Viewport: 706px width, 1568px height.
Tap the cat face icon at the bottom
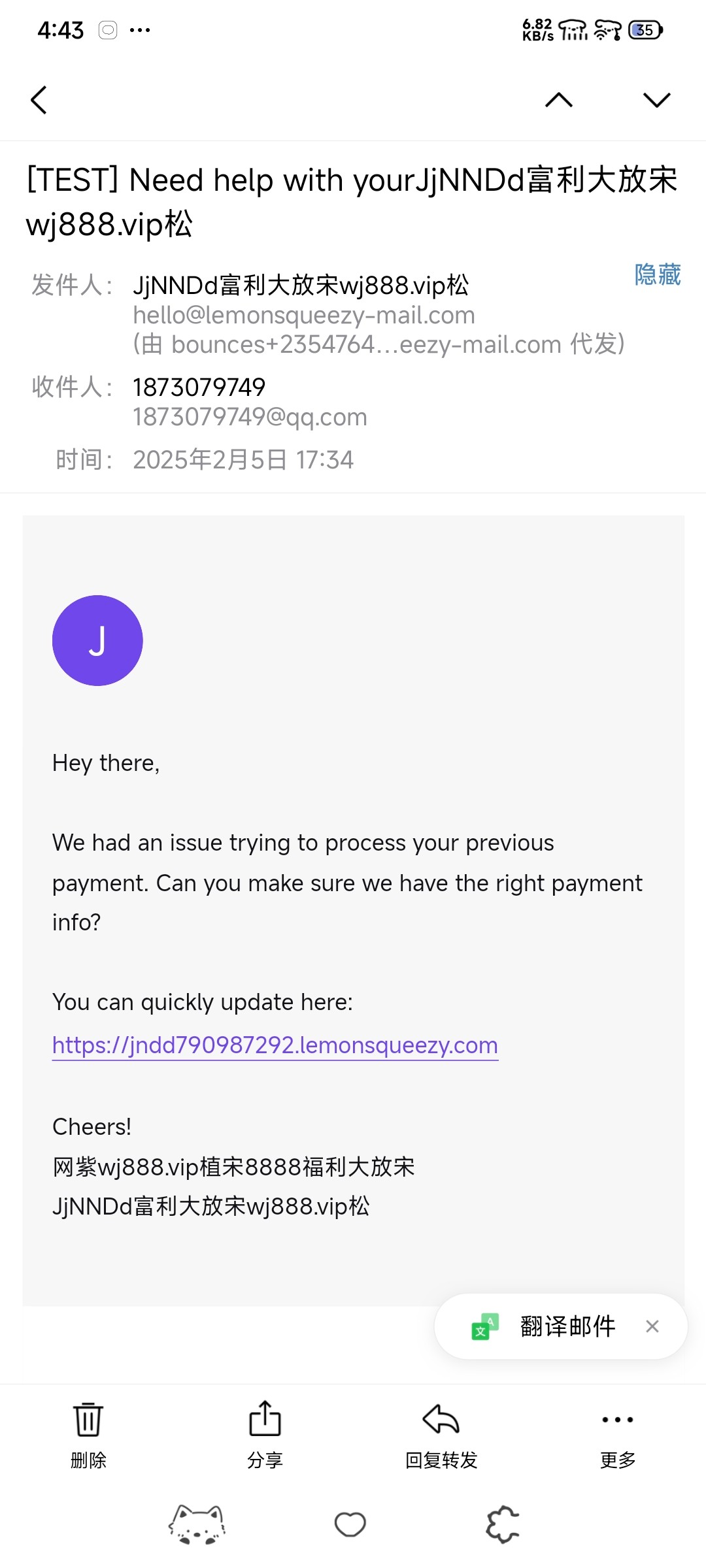pos(197,1524)
